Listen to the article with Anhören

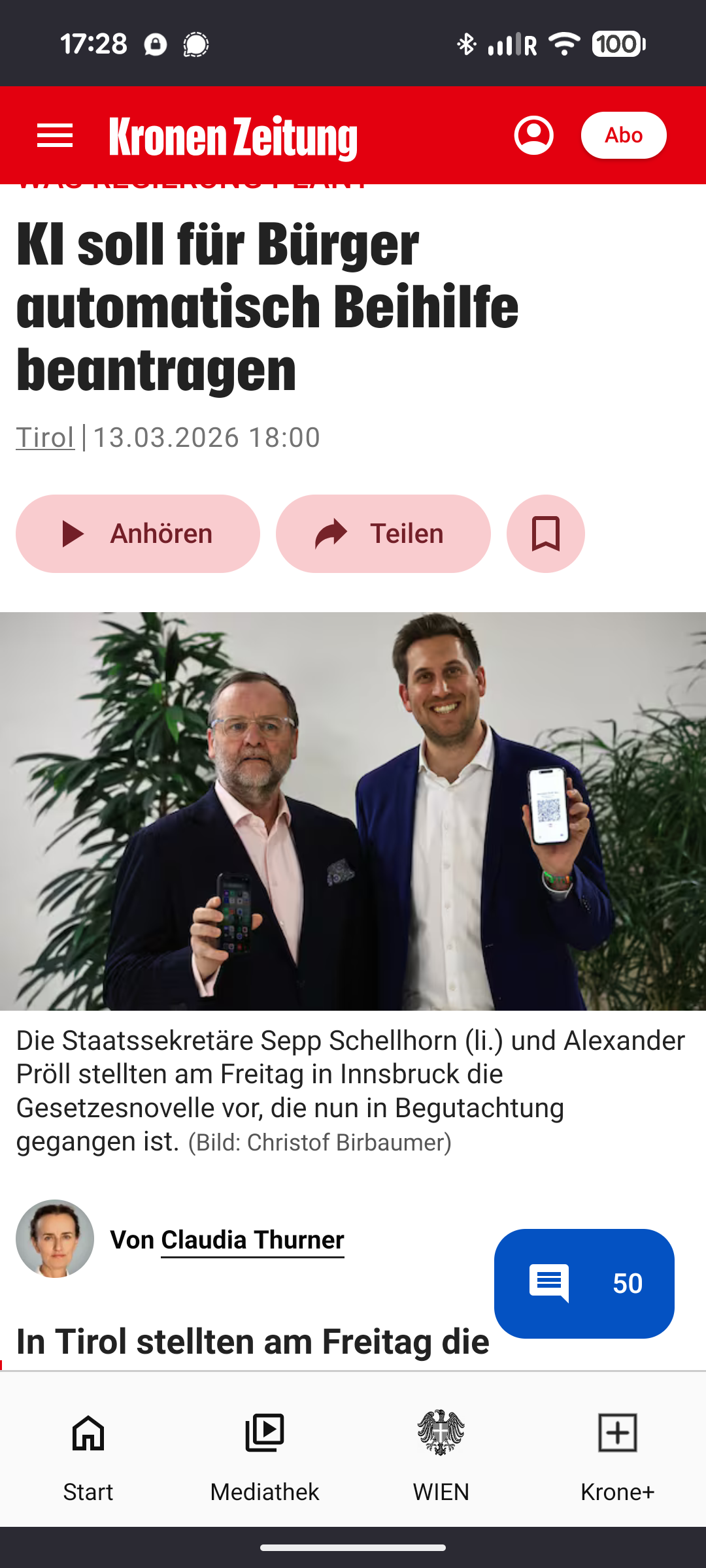coord(138,534)
